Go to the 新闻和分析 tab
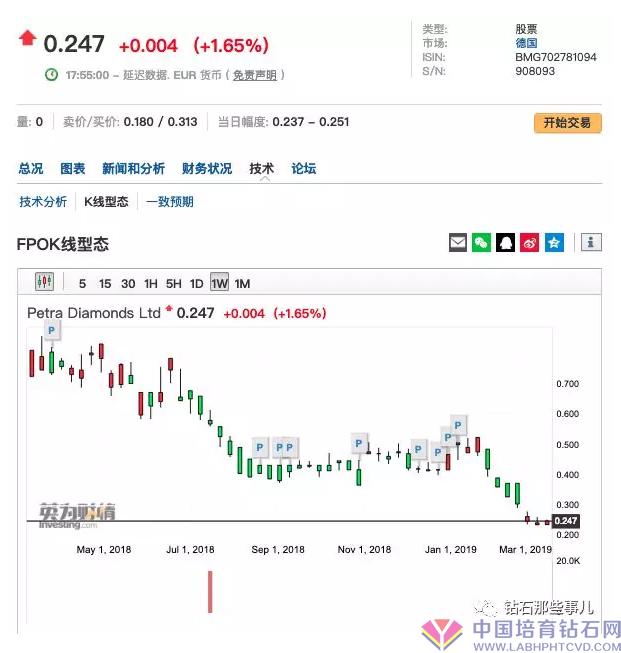Screen dimensions: 621x653 tap(133, 169)
